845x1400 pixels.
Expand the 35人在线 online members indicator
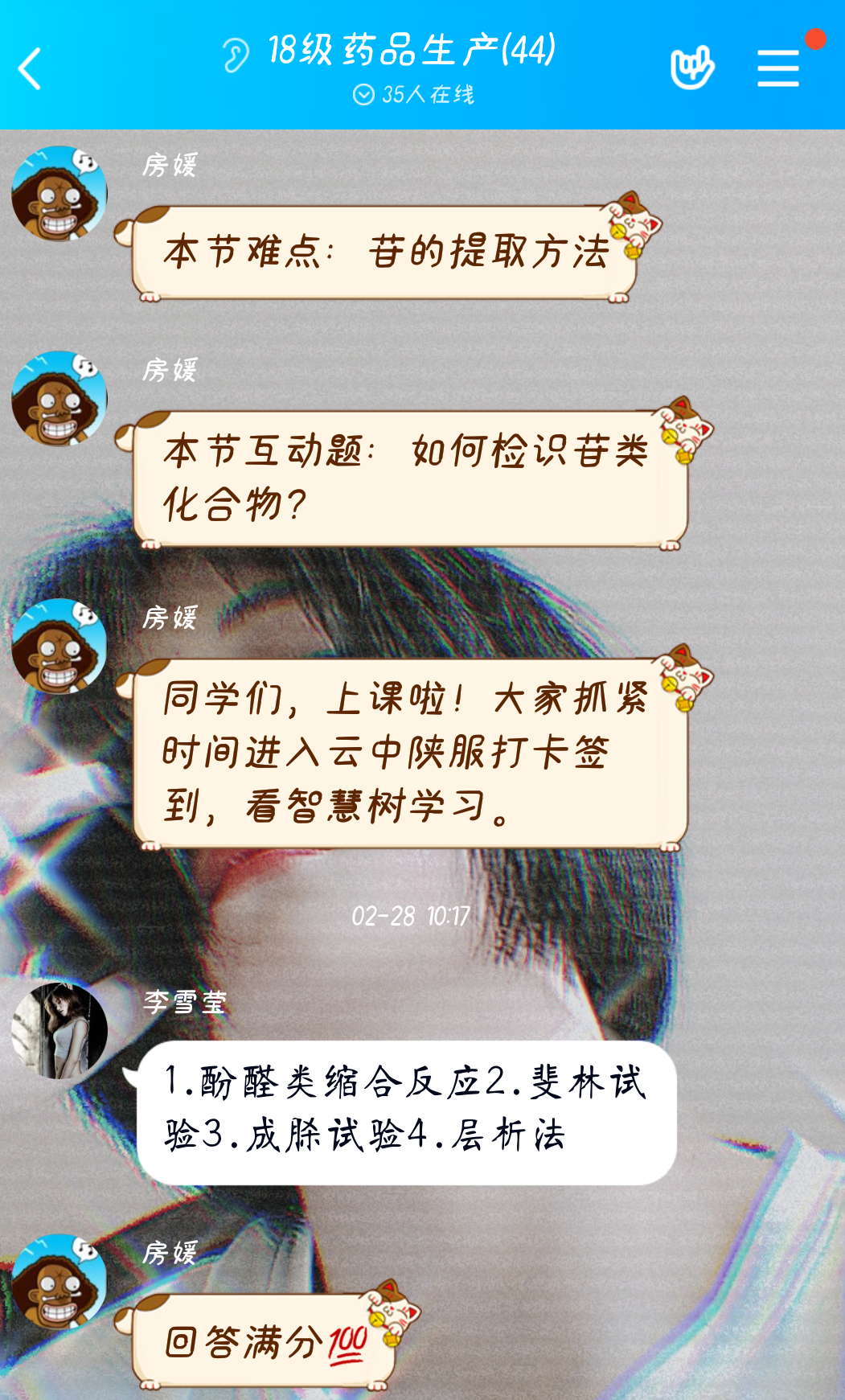pos(413,95)
